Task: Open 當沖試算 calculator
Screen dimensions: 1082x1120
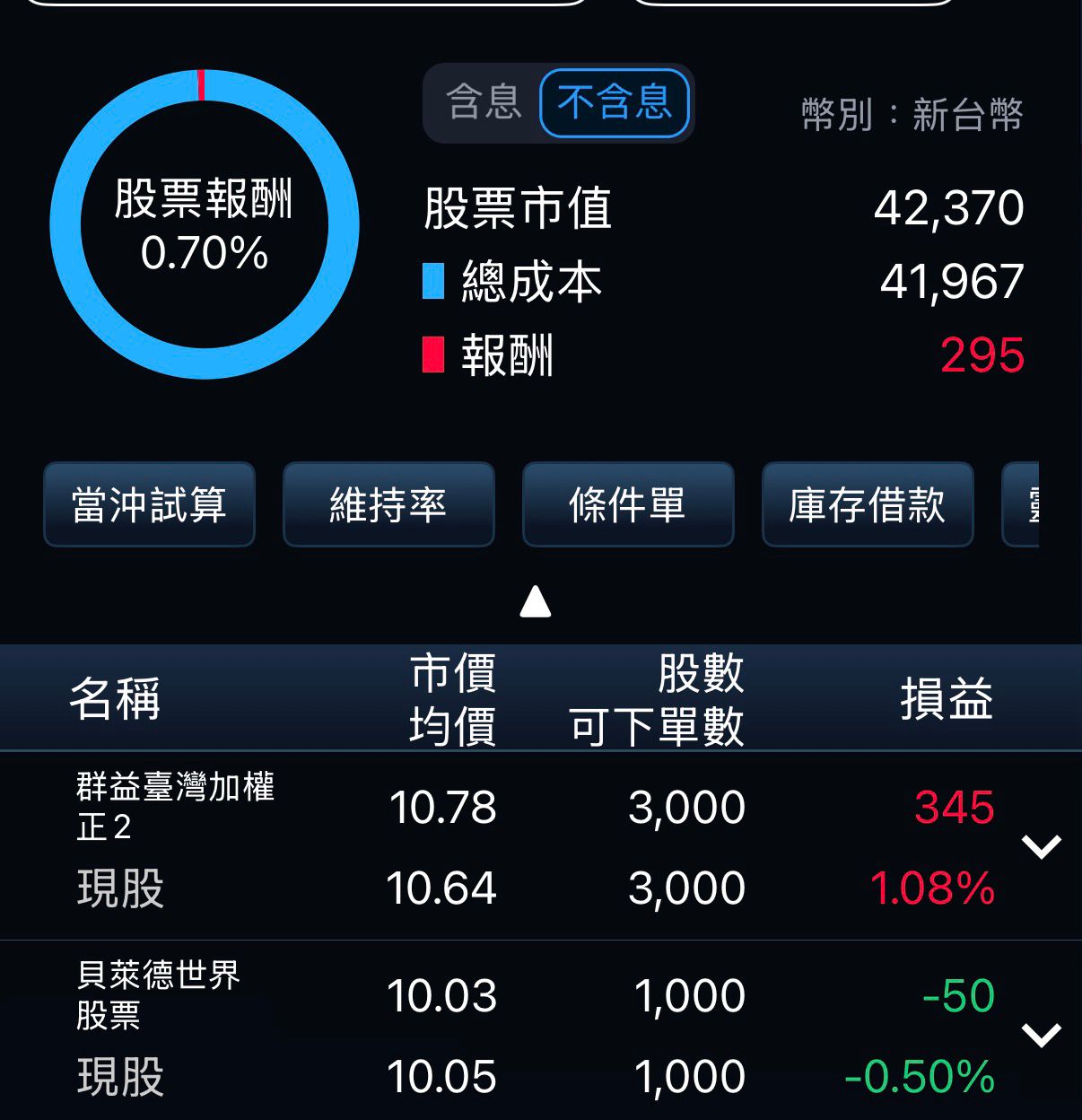Action: coord(149,504)
